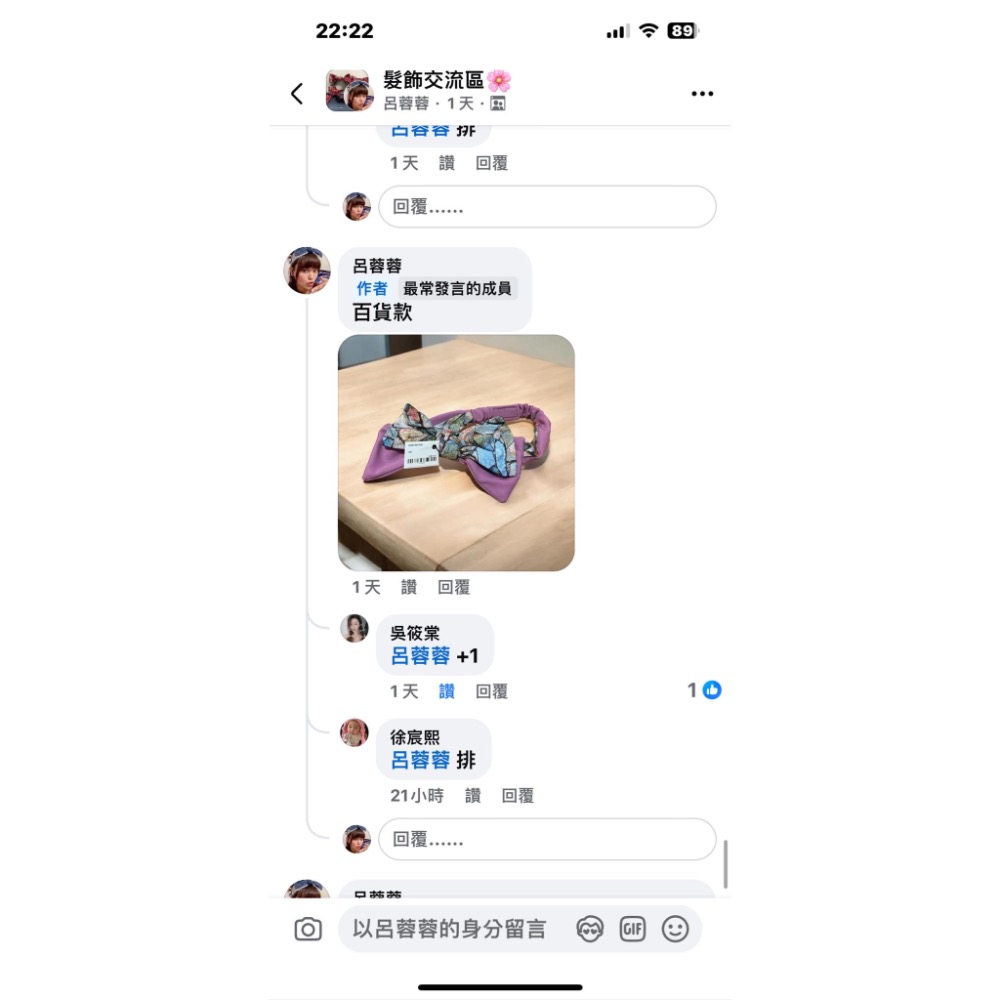Open camera icon in comment bar
Viewport: 1000px width, 1000px height.
click(308, 930)
